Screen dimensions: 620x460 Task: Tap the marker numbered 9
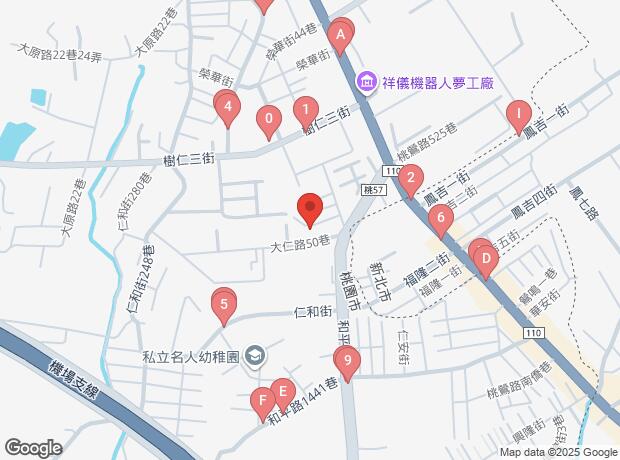(347, 361)
